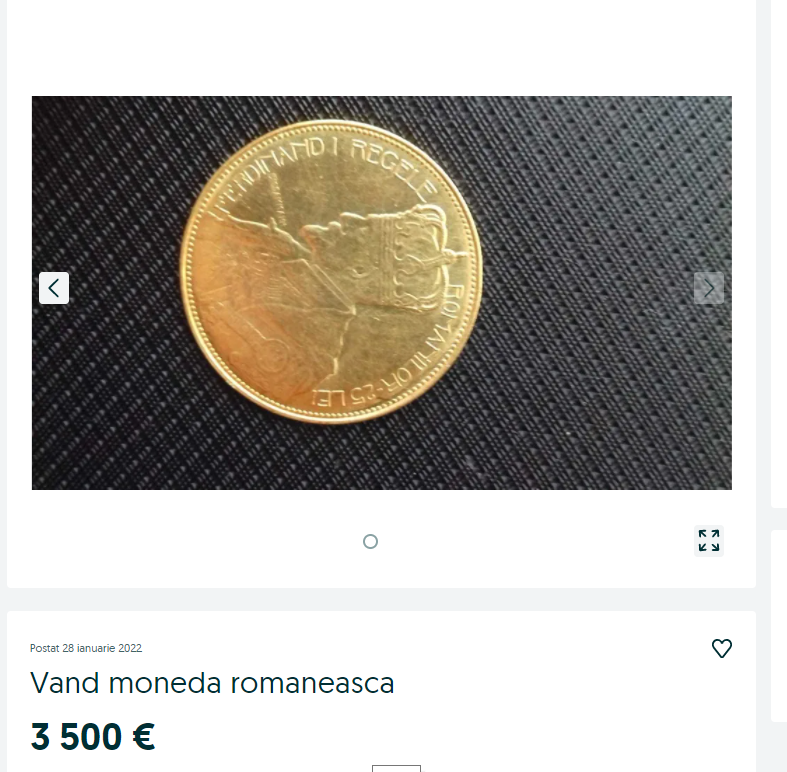The width and height of the screenshot is (787, 772).
Task: Show the next listing photo
Action: point(708,288)
